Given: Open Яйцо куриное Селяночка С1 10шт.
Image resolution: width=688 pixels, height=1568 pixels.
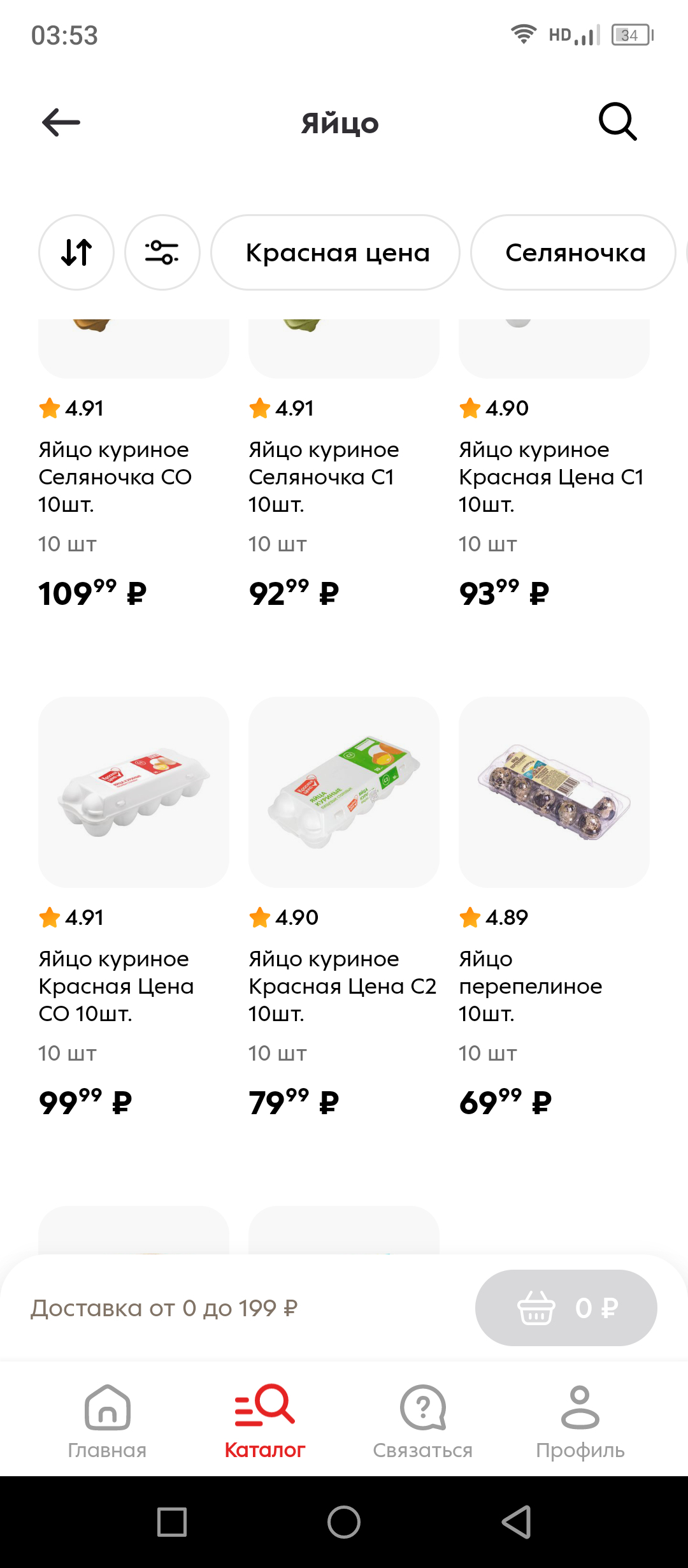Looking at the screenshot, I should click(324, 476).
